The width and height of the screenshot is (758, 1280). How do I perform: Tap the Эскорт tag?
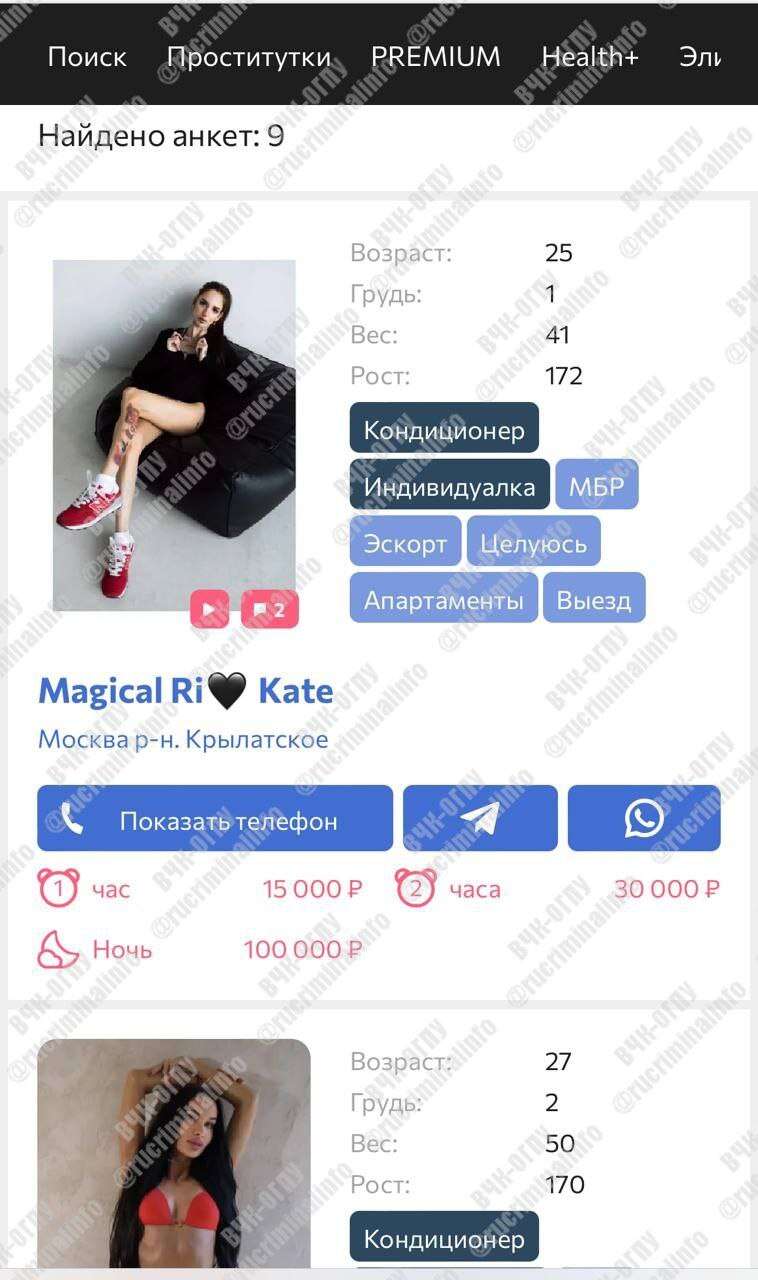click(x=405, y=544)
